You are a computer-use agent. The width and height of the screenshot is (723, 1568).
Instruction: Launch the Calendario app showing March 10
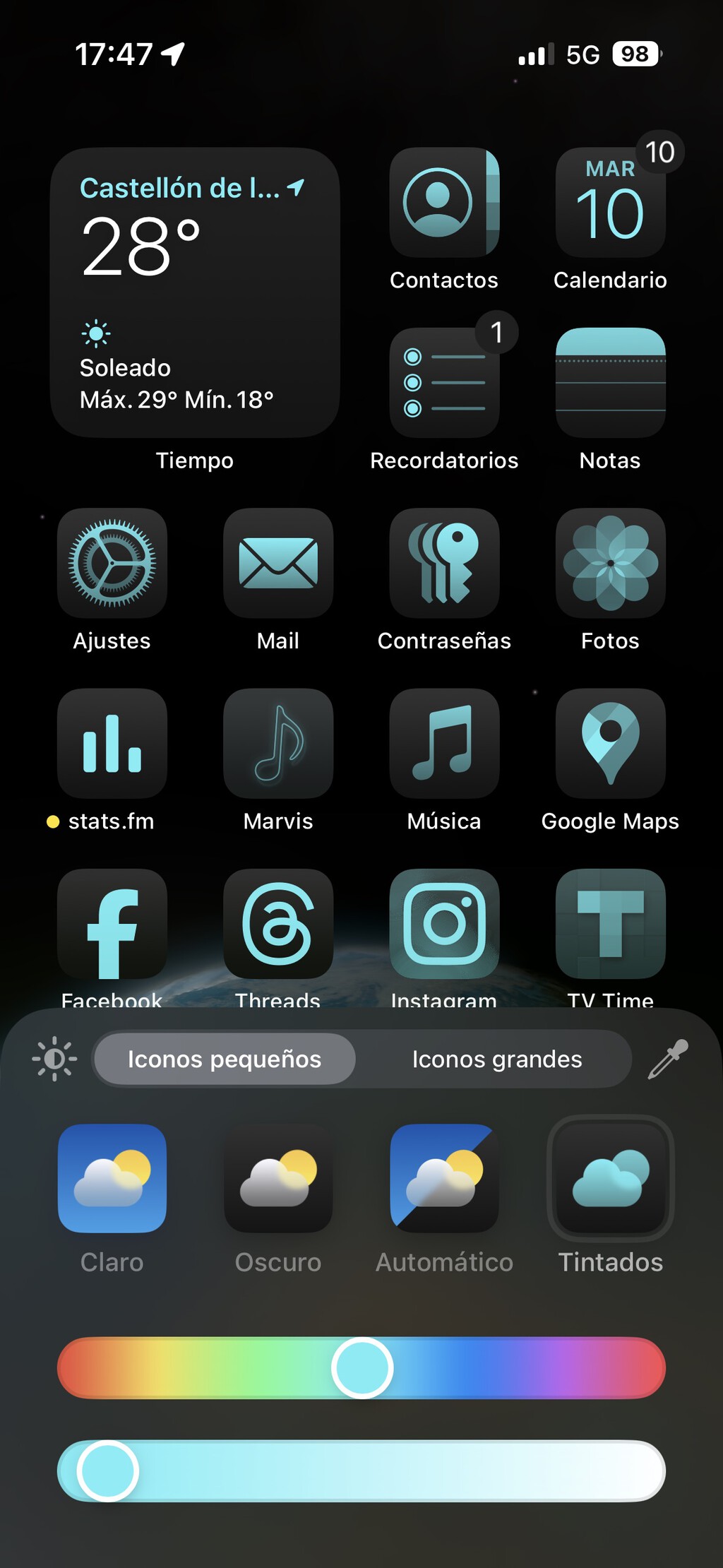[610, 205]
